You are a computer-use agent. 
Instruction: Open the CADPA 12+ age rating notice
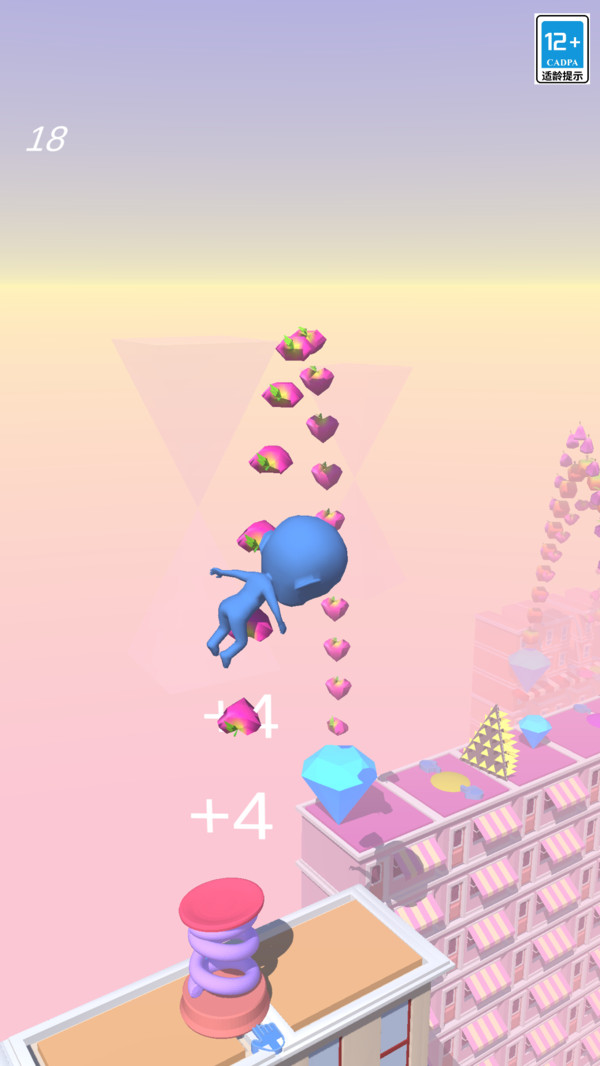(x=561, y=49)
